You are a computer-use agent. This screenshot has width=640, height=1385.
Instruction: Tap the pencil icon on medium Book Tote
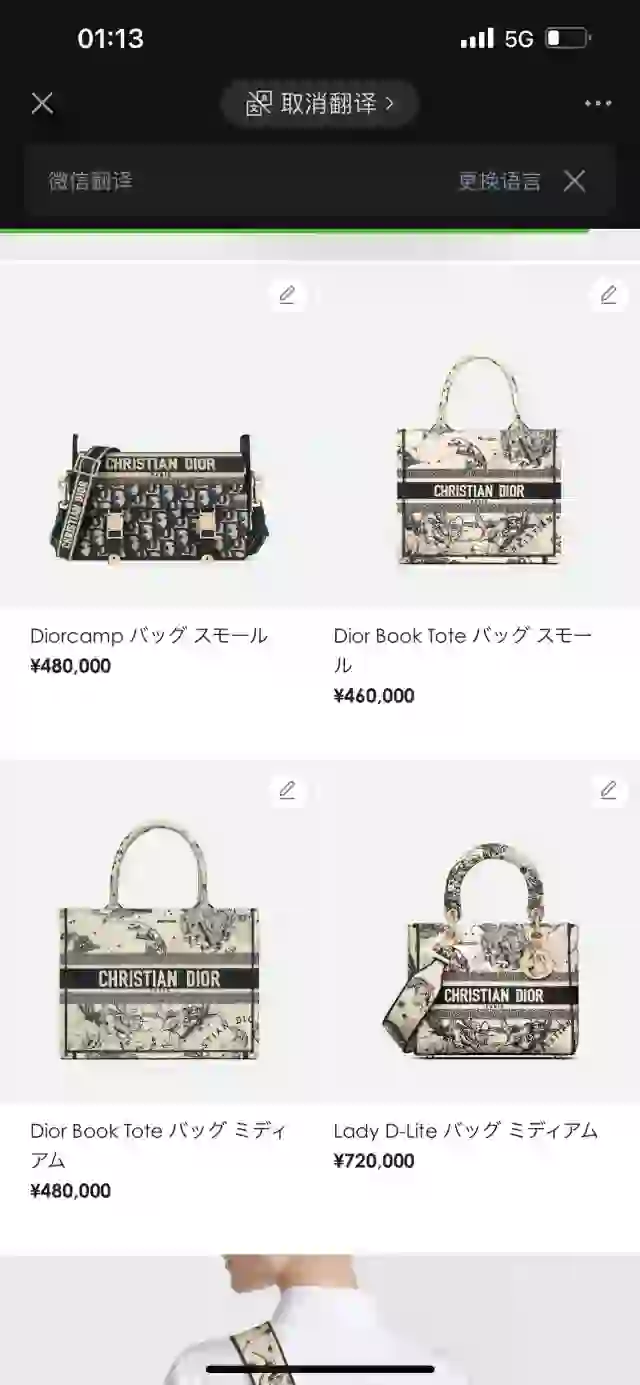tap(287, 790)
